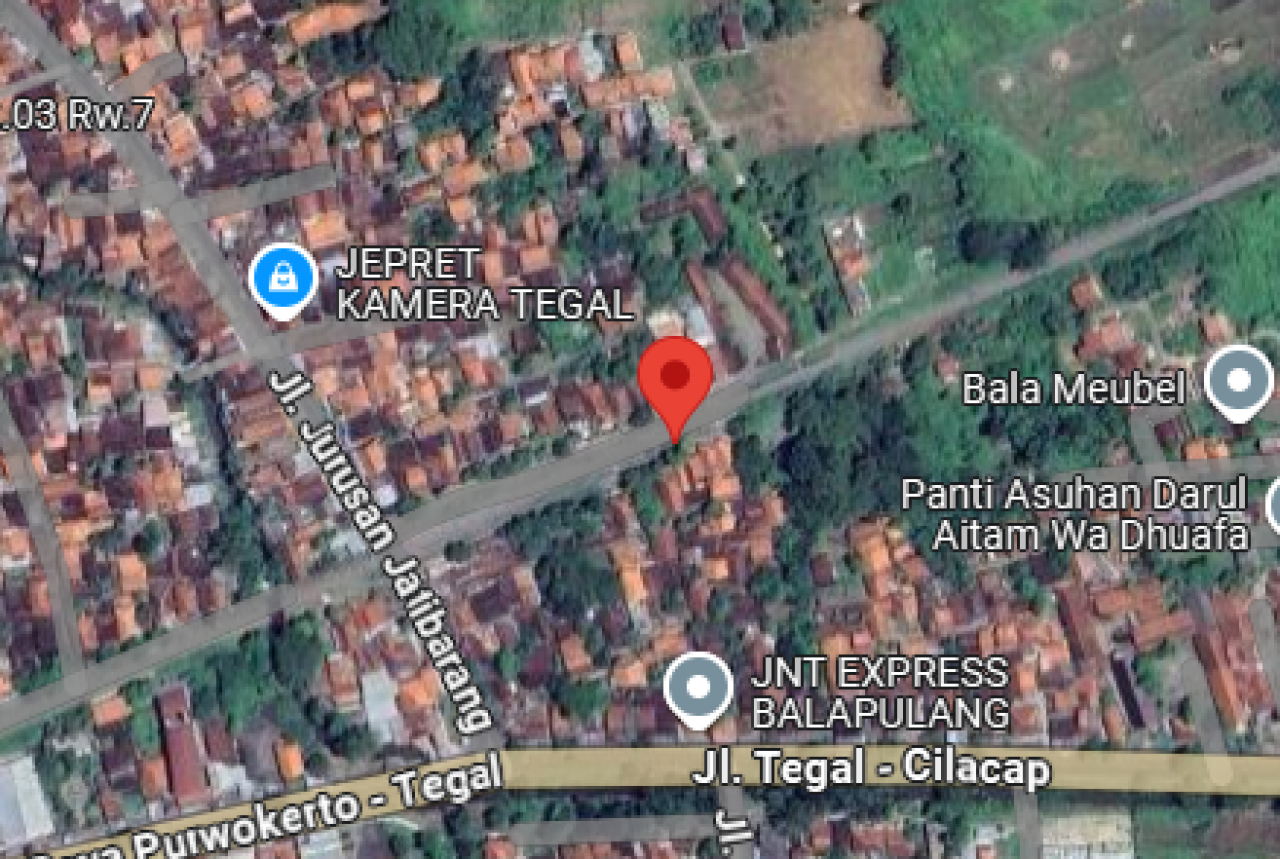The height and width of the screenshot is (859, 1280).
Task: Open Panti Asuhan Darul Aitam Wa Dhuafa marker
Action: pyautogui.click(x=1274, y=507)
